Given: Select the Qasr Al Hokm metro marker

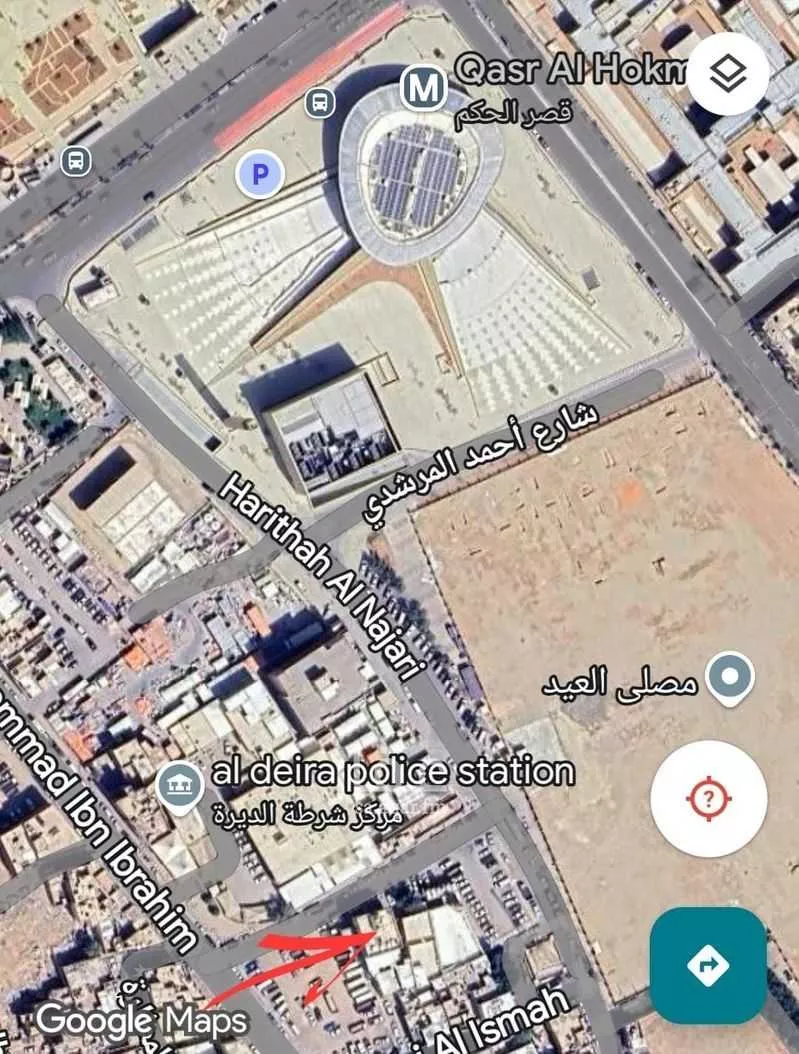Looking at the screenshot, I should (x=424, y=89).
